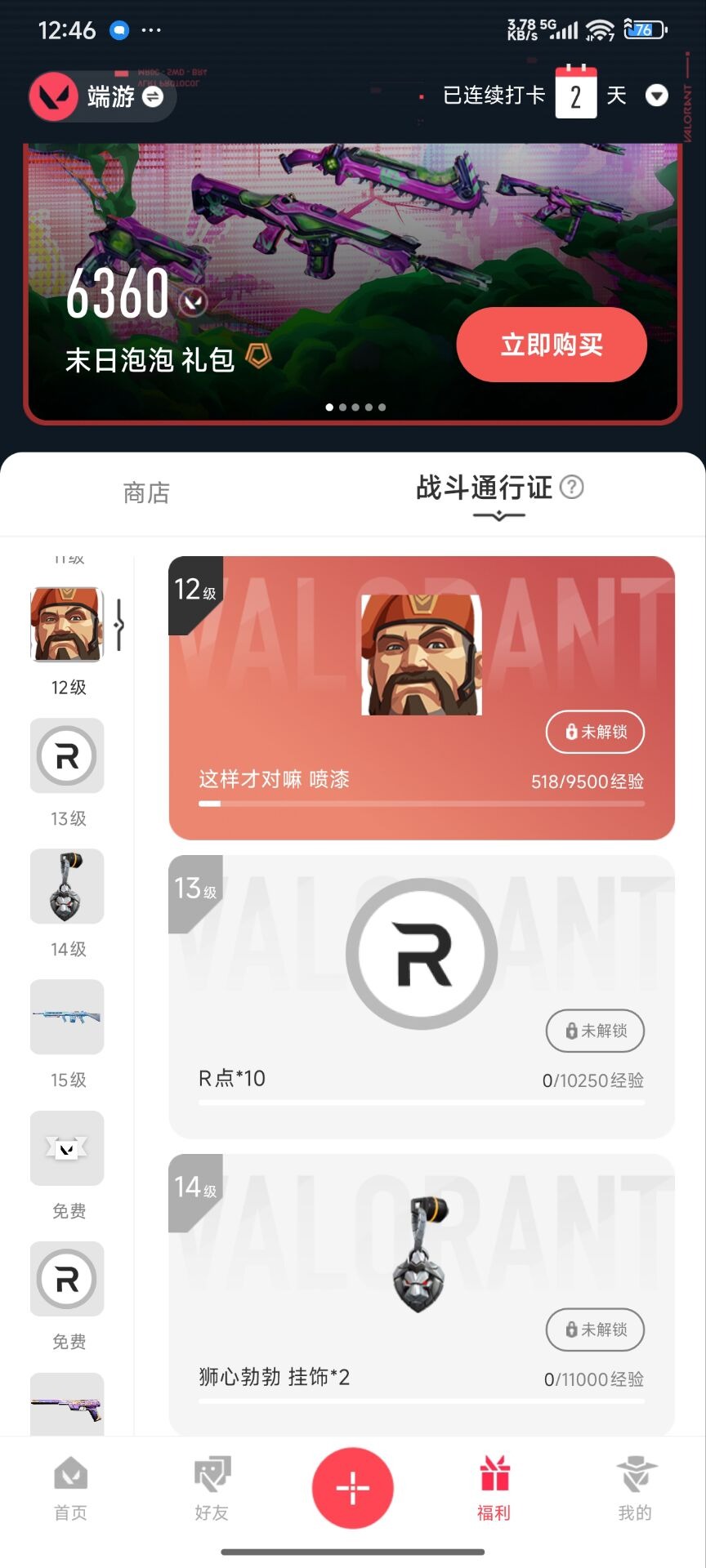The image size is (706, 1568).
Task: Choose level 14级 in the side list
Action: (x=67, y=887)
